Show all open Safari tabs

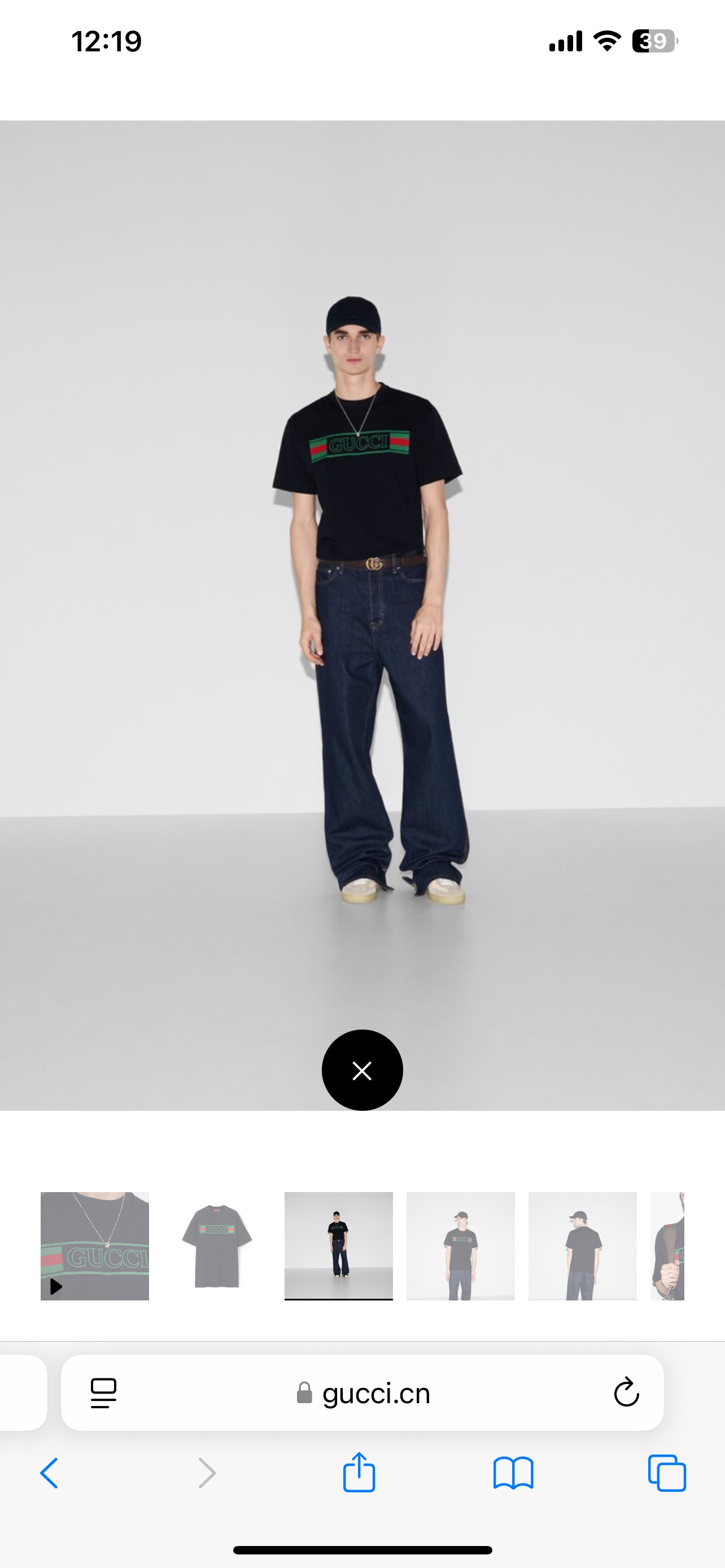click(667, 1473)
